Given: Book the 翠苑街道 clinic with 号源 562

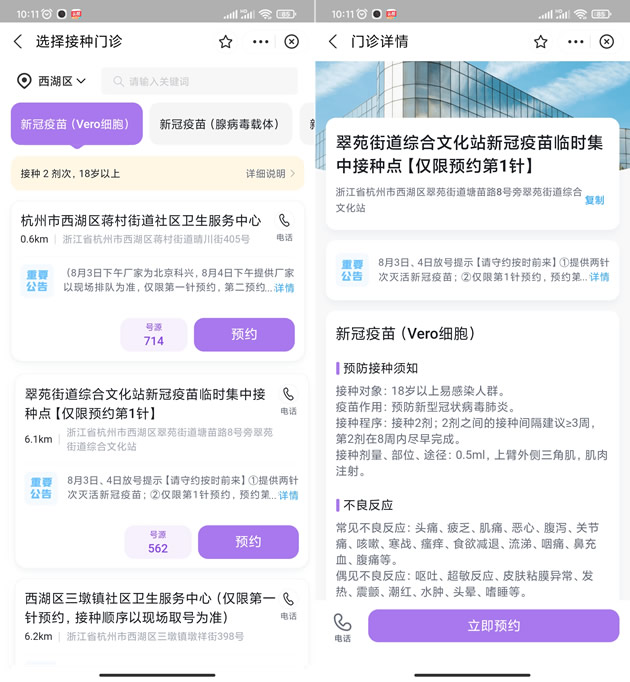Looking at the screenshot, I should tap(248, 542).
